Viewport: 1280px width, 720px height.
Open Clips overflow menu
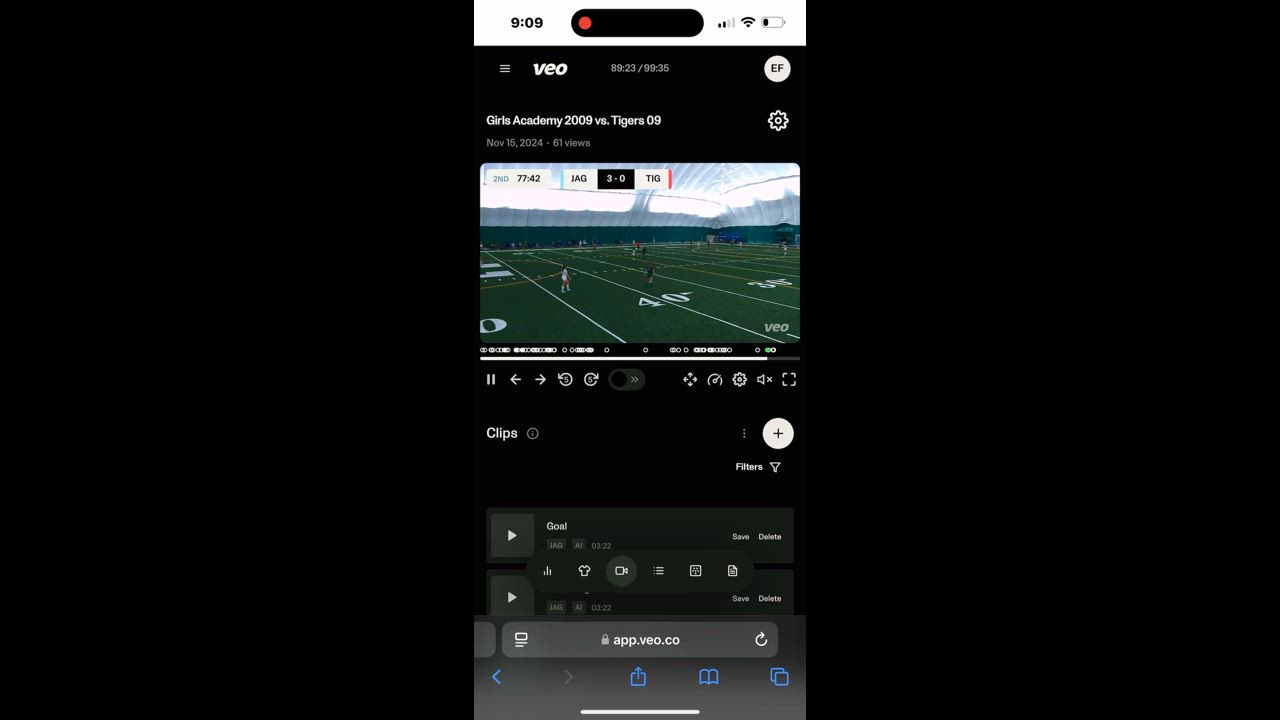tap(744, 434)
